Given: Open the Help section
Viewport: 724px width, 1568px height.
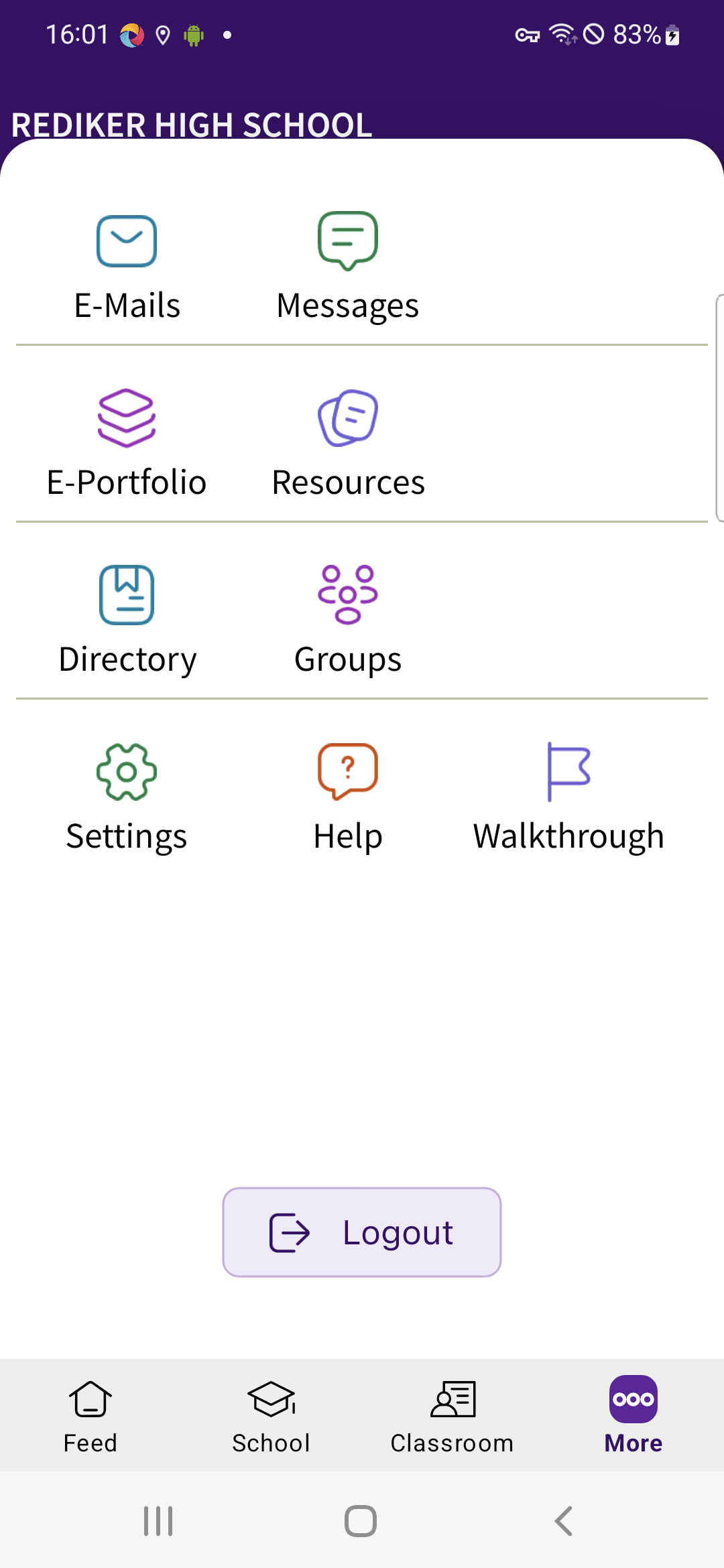Looking at the screenshot, I should coord(347,797).
